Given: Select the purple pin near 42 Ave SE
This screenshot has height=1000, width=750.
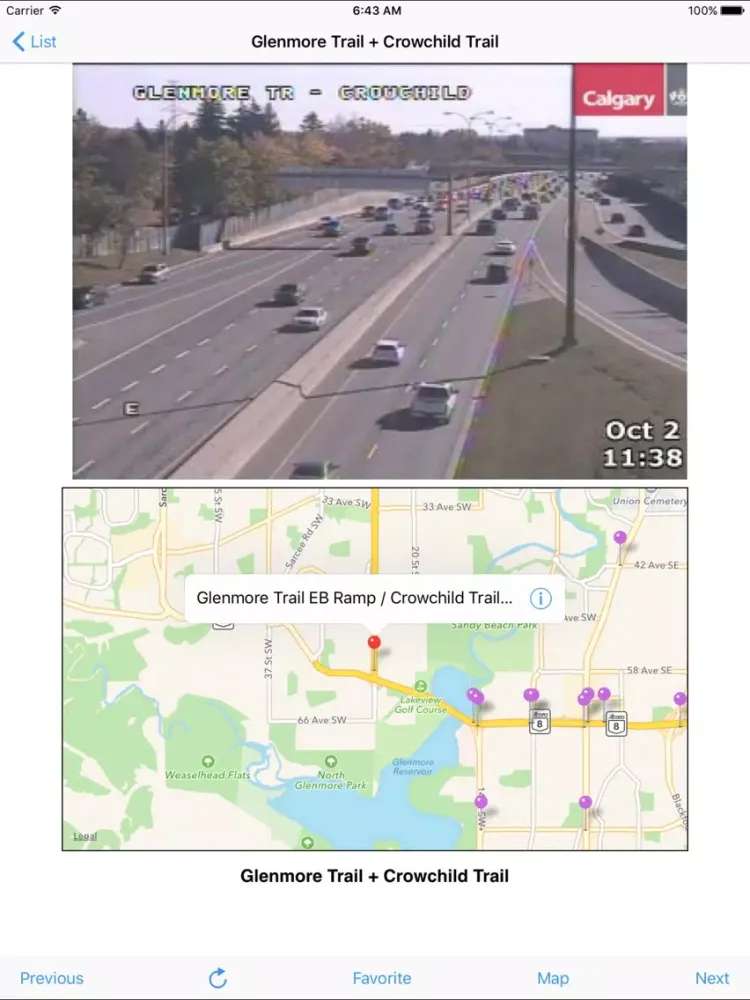Looking at the screenshot, I should (x=620, y=538).
